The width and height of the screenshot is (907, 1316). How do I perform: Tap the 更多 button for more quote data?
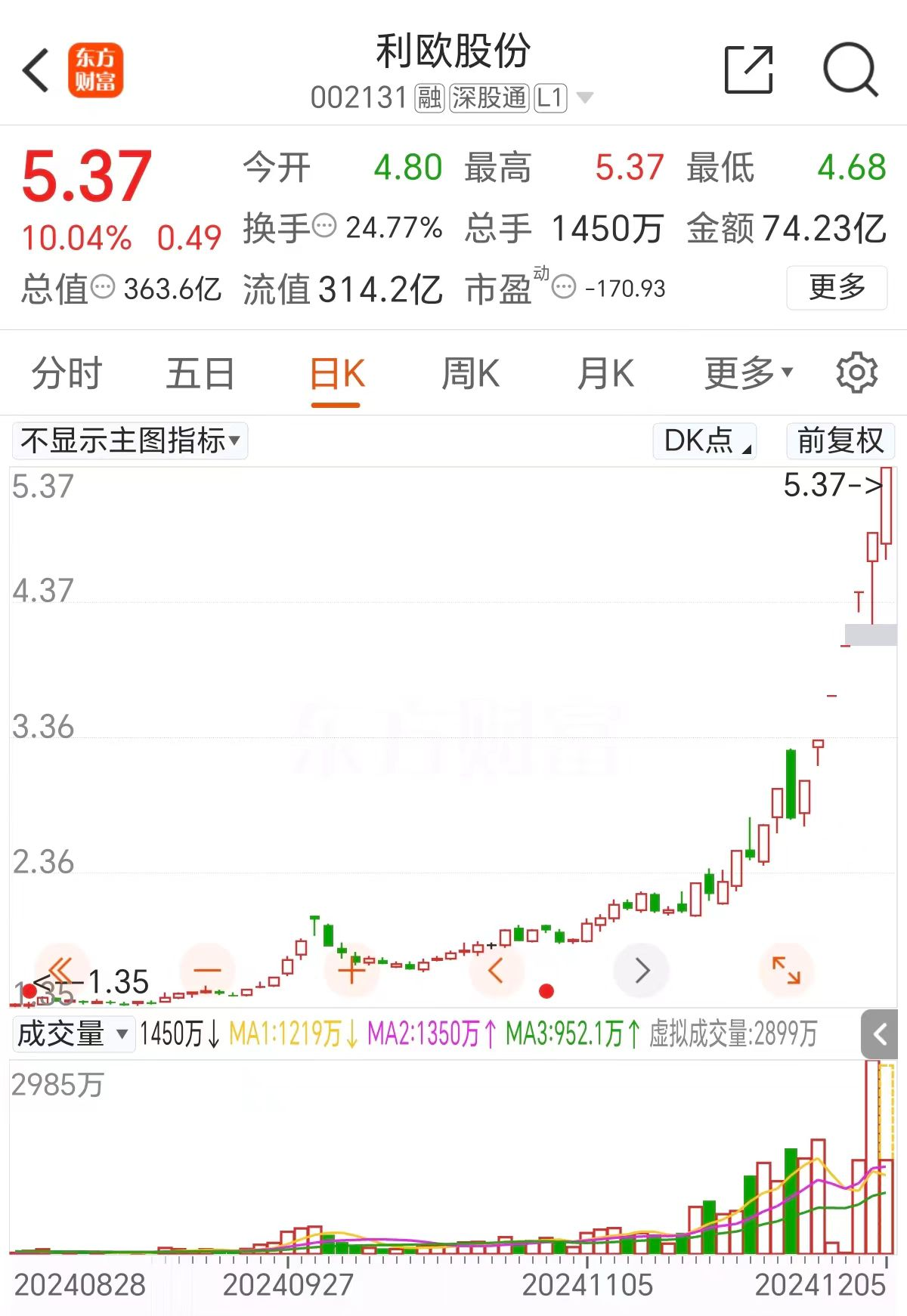837,288
